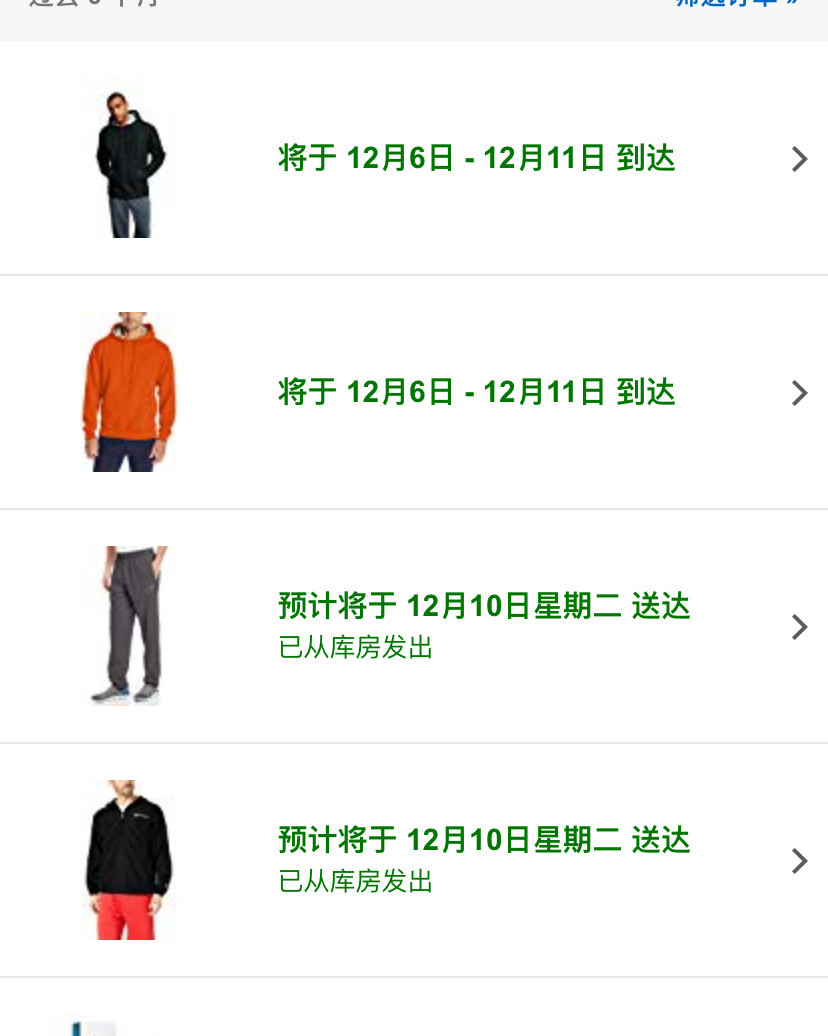Tap delivery estimate text on the windbreaker order
Image resolution: width=828 pixels, height=1036 pixels.
(484, 840)
